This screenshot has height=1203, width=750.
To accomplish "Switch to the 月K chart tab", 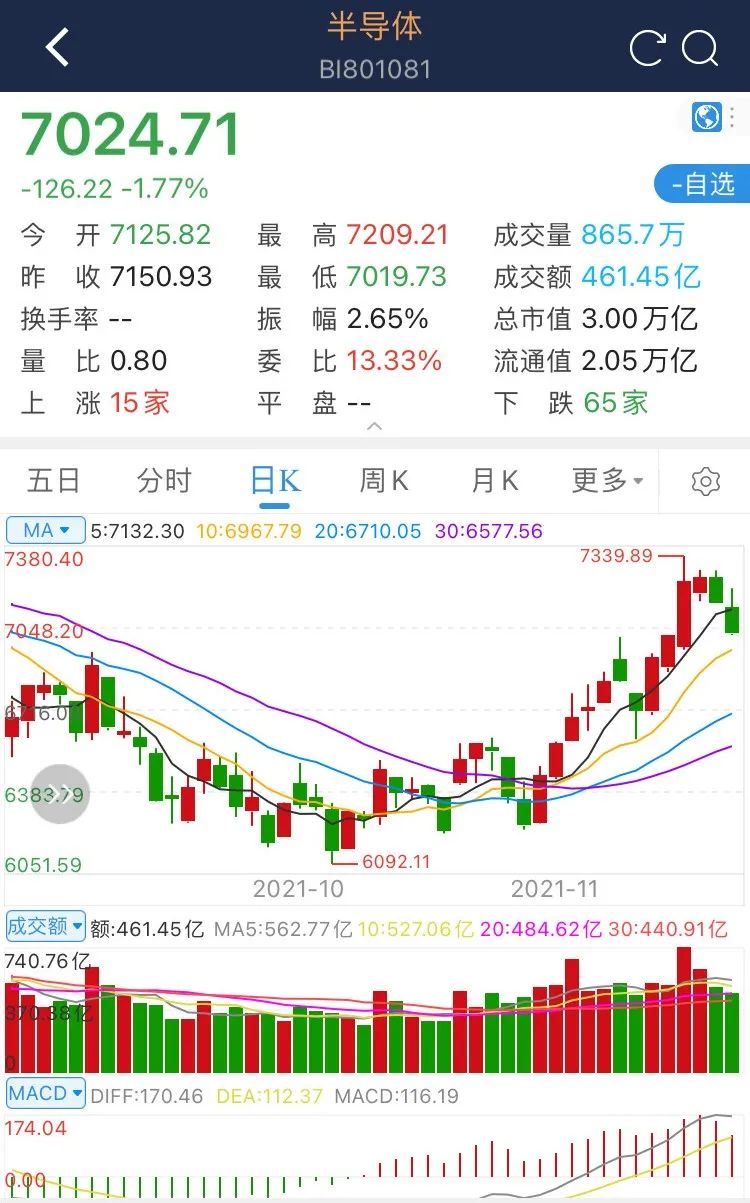I will [x=495, y=481].
